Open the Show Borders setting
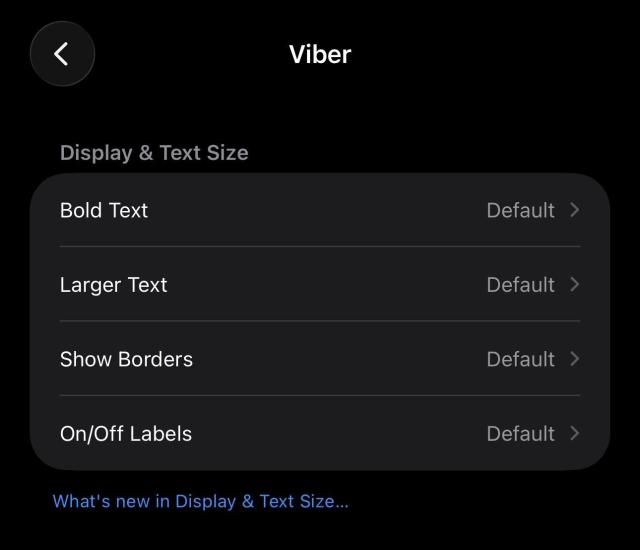The width and height of the screenshot is (640, 550). [x=320, y=359]
